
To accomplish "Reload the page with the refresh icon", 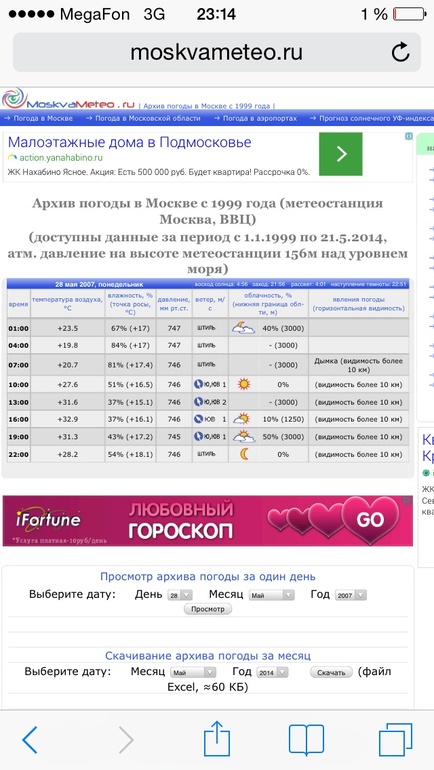I will pos(401,53).
